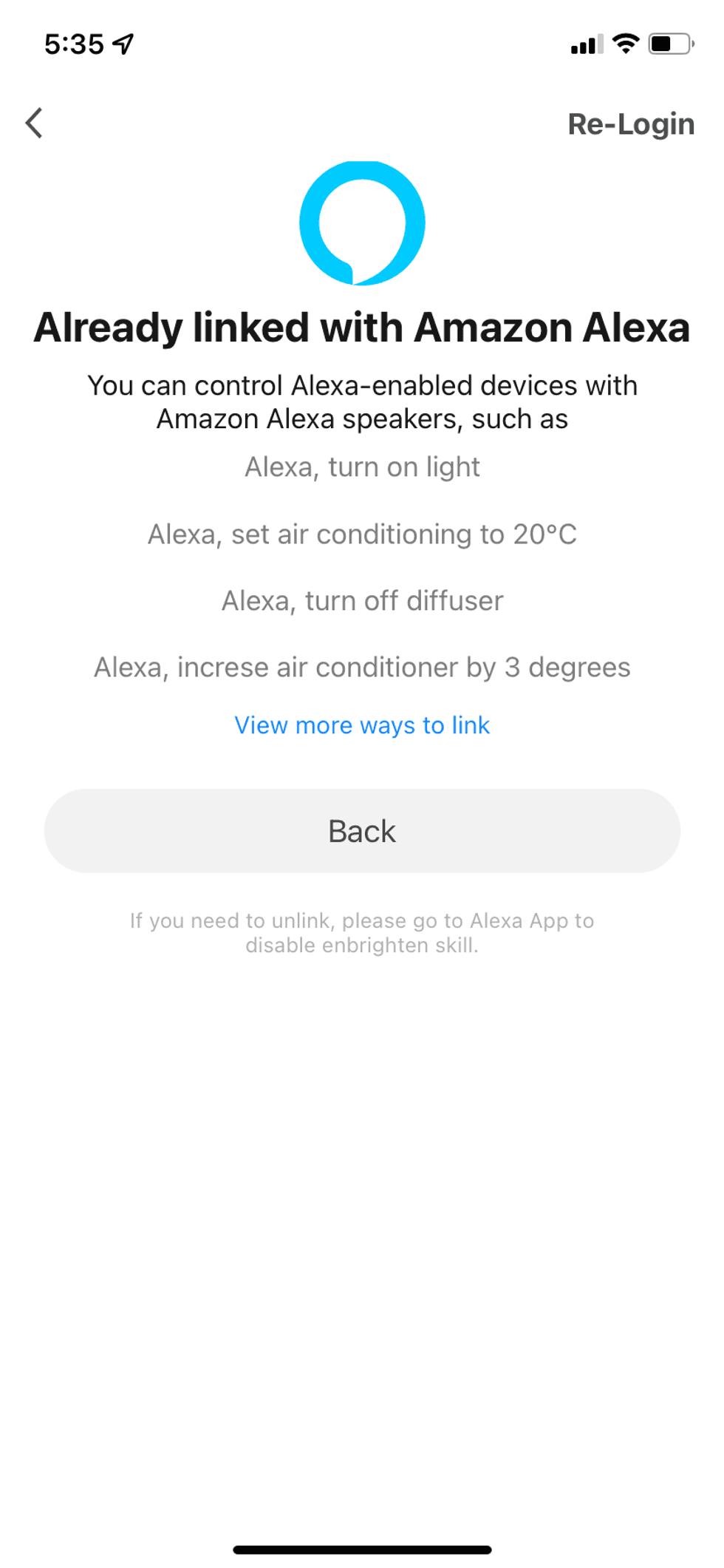This screenshot has height=1568, width=724.
Task: Click the home indicator bar at screen bottom
Action: [361, 1547]
